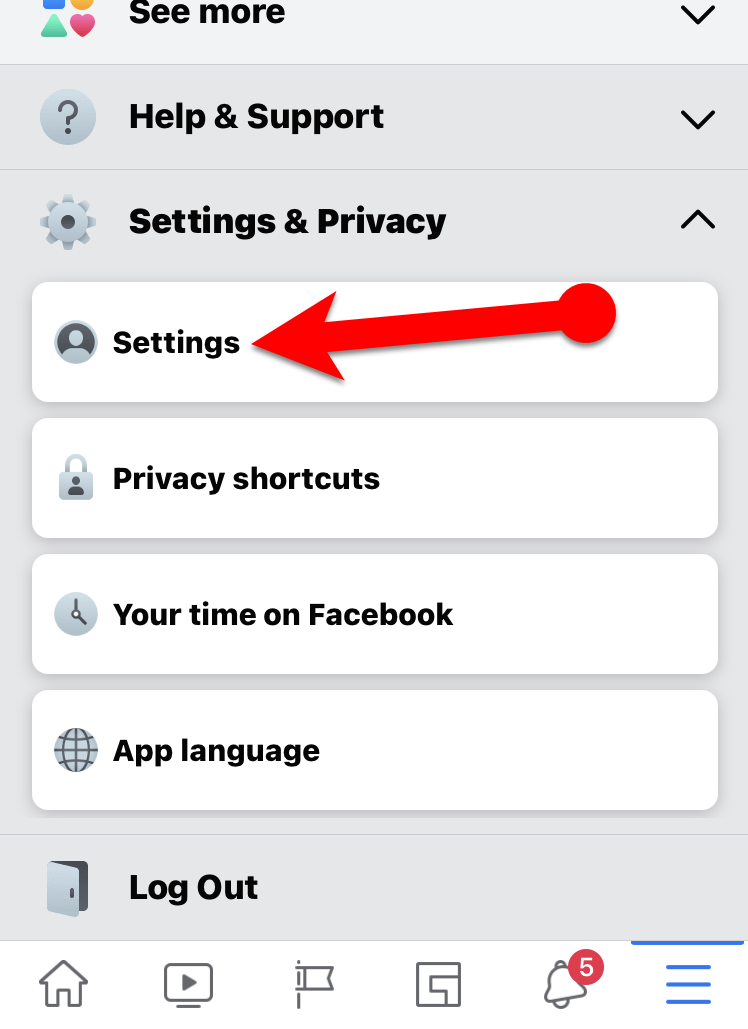The width and height of the screenshot is (748, 1029).
Task: Open Privacy shortcuts
Action: coord(246,479)
